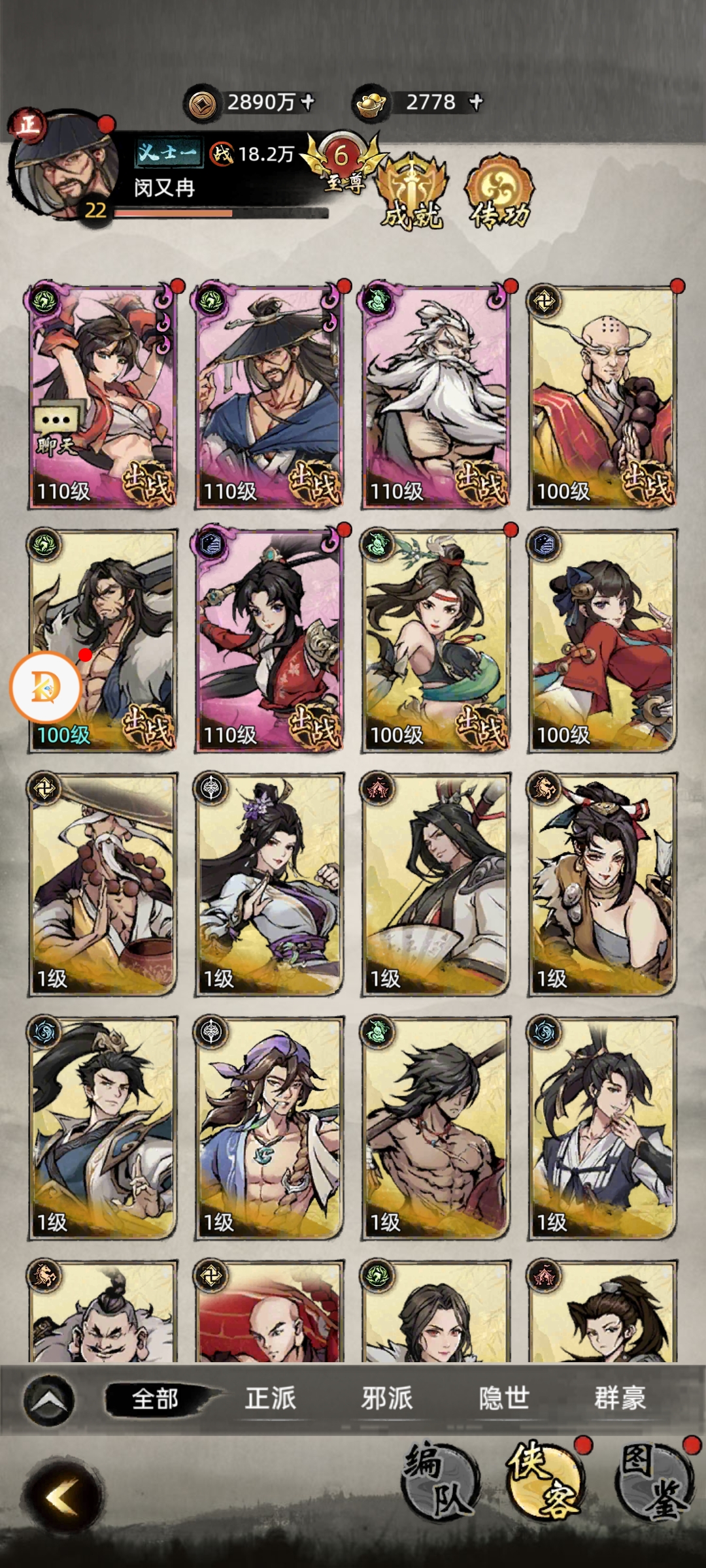Screen dimensions: 706x1568
Task: View the red-robed woman 110级 card
Action: (x=269, y=640)
